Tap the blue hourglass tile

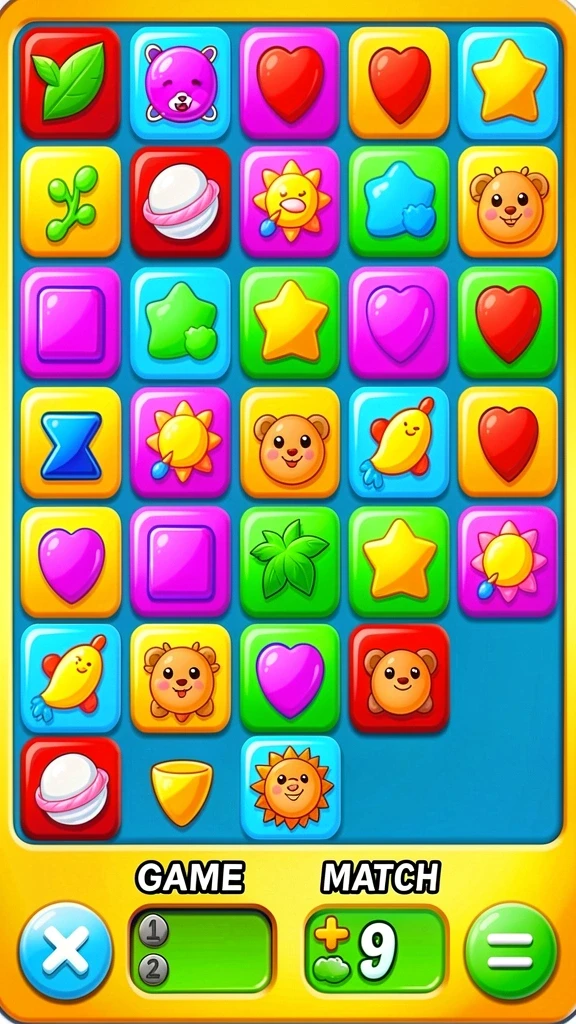click(71, 443)
